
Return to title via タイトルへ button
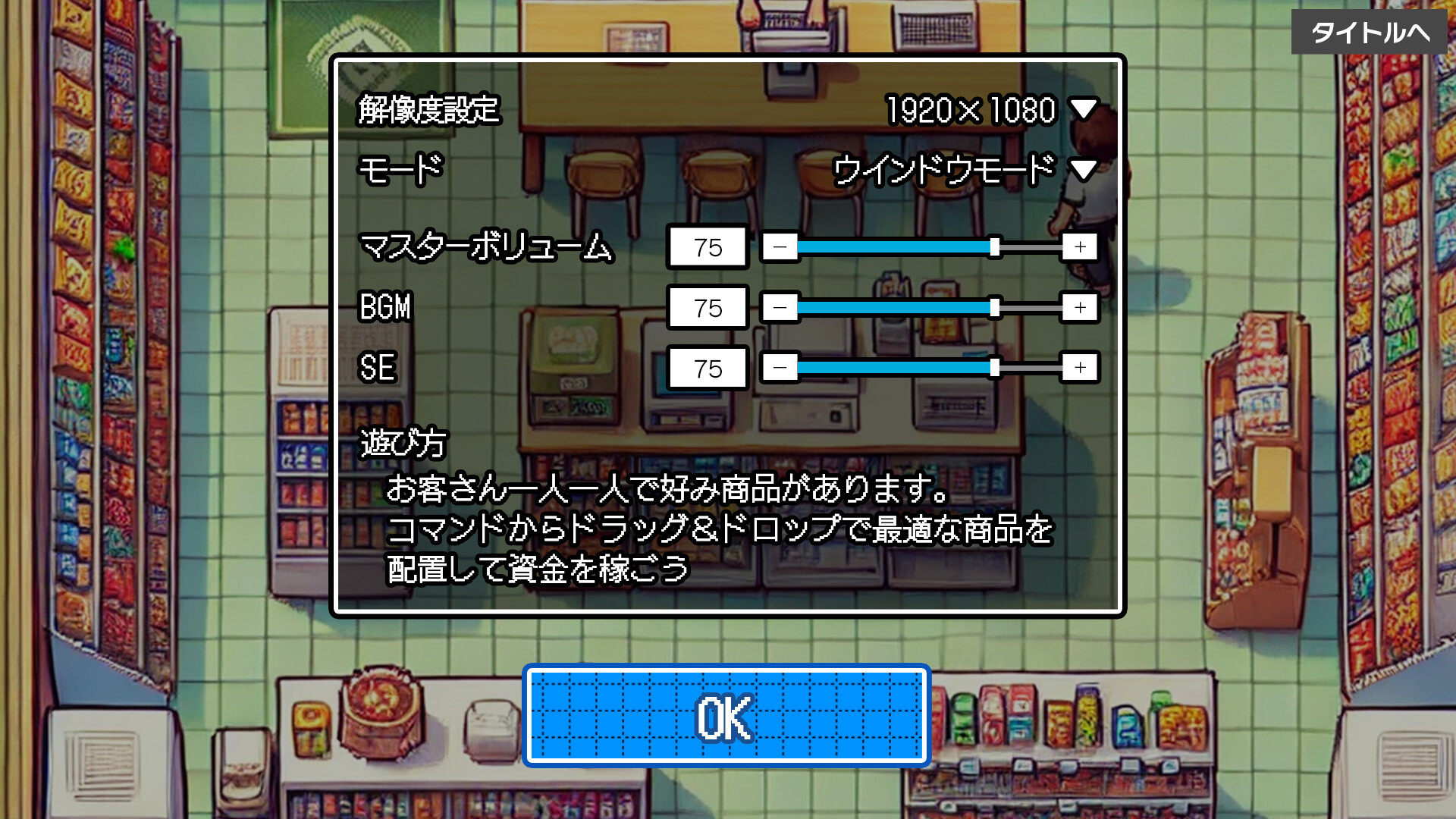click(1370, 32)
